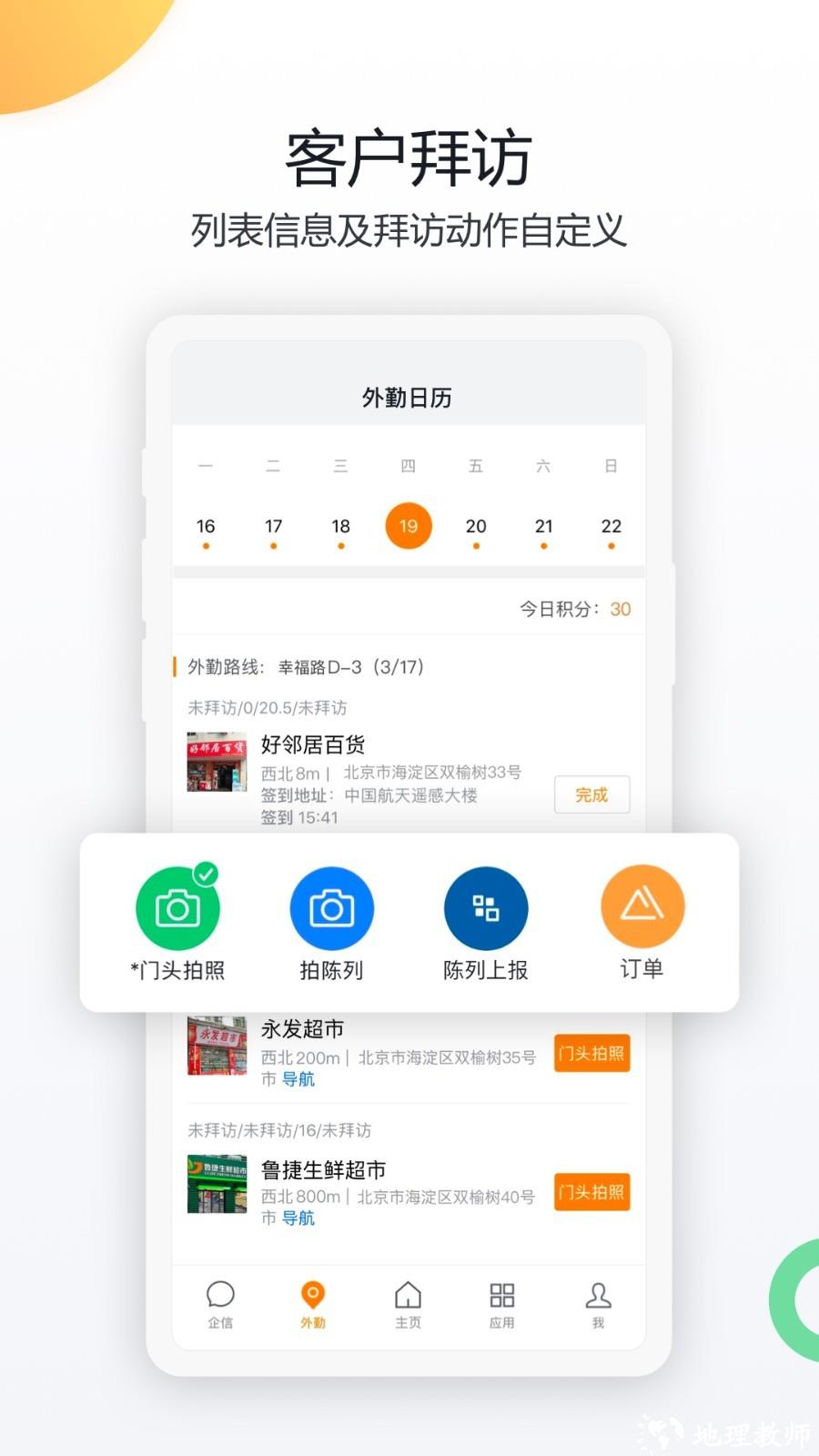
Task: Tap the 永发超市 storefront photo
Action: (217, 1047)
